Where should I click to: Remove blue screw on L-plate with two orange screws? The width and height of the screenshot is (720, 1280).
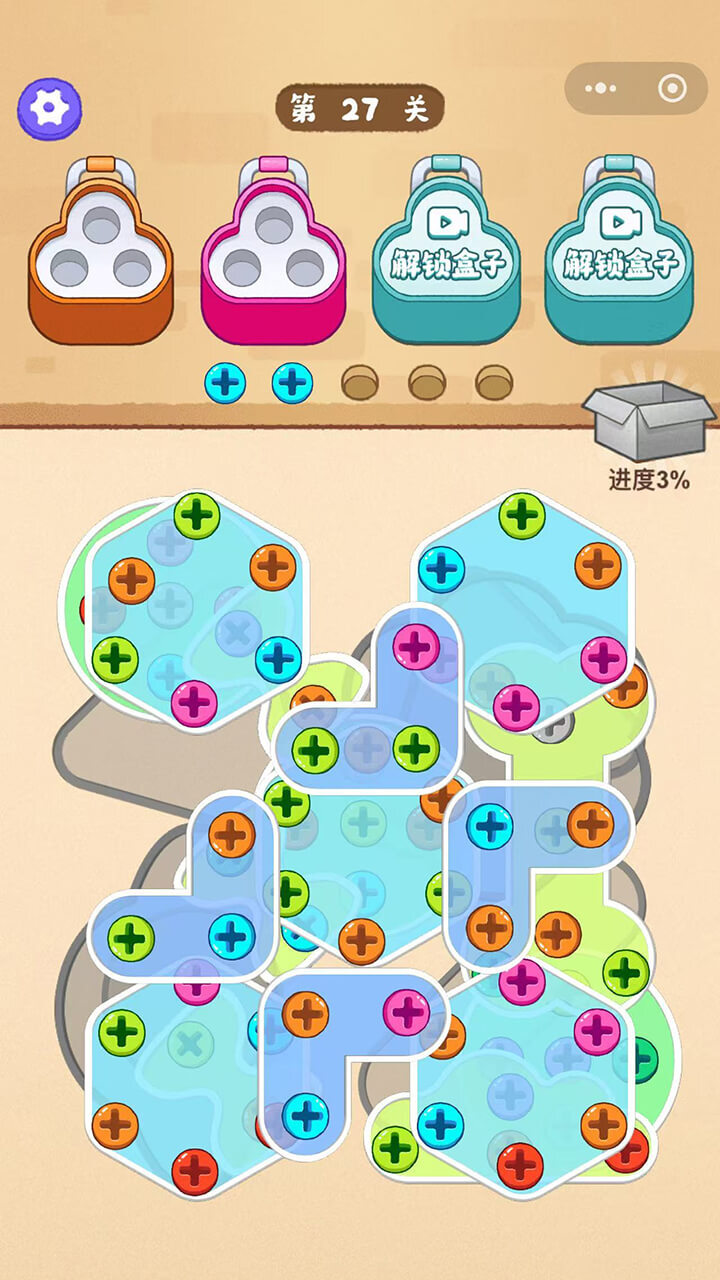[x=490, y=826]
